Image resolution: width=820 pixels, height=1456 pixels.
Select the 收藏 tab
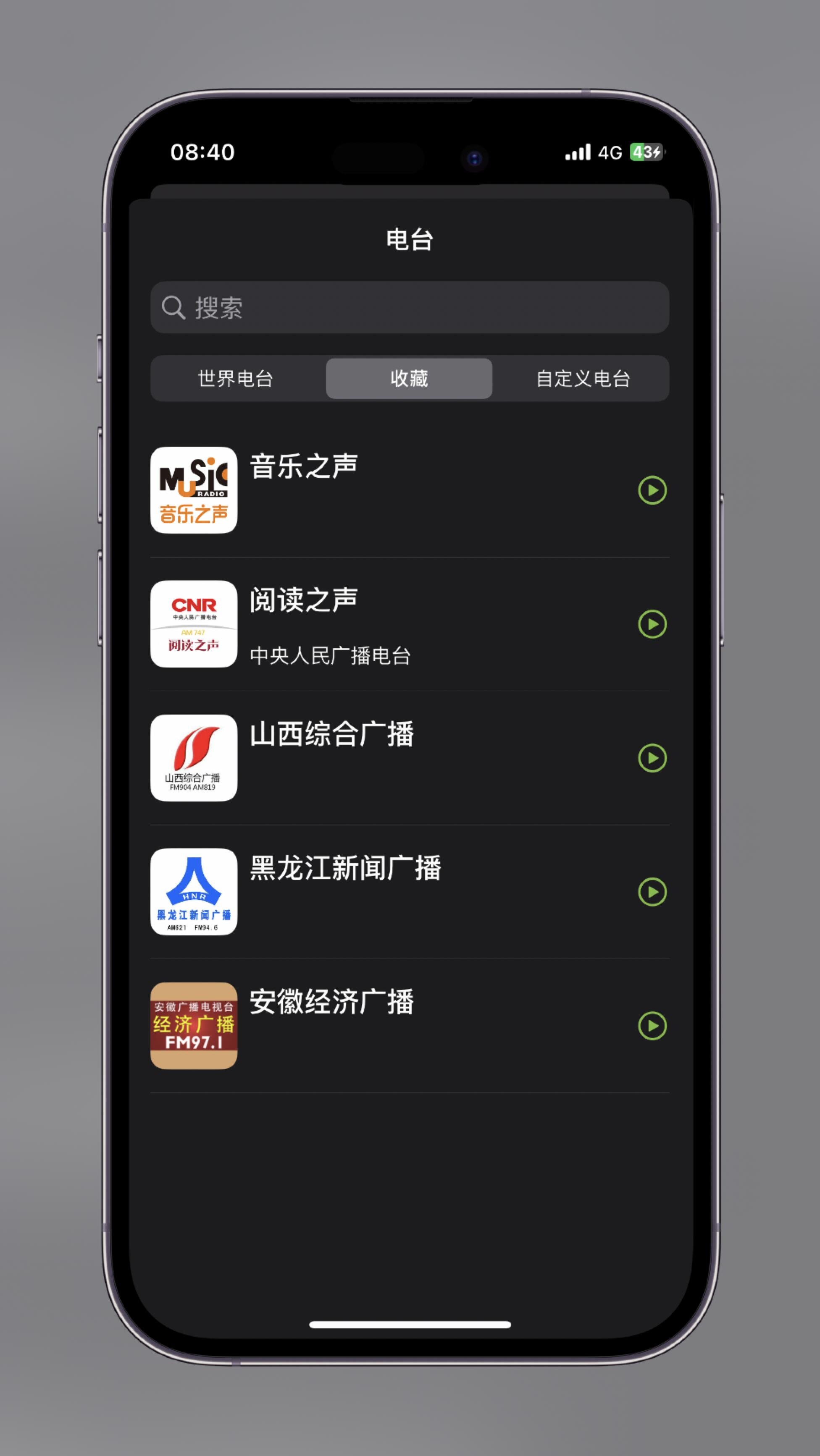coord(409,378)
